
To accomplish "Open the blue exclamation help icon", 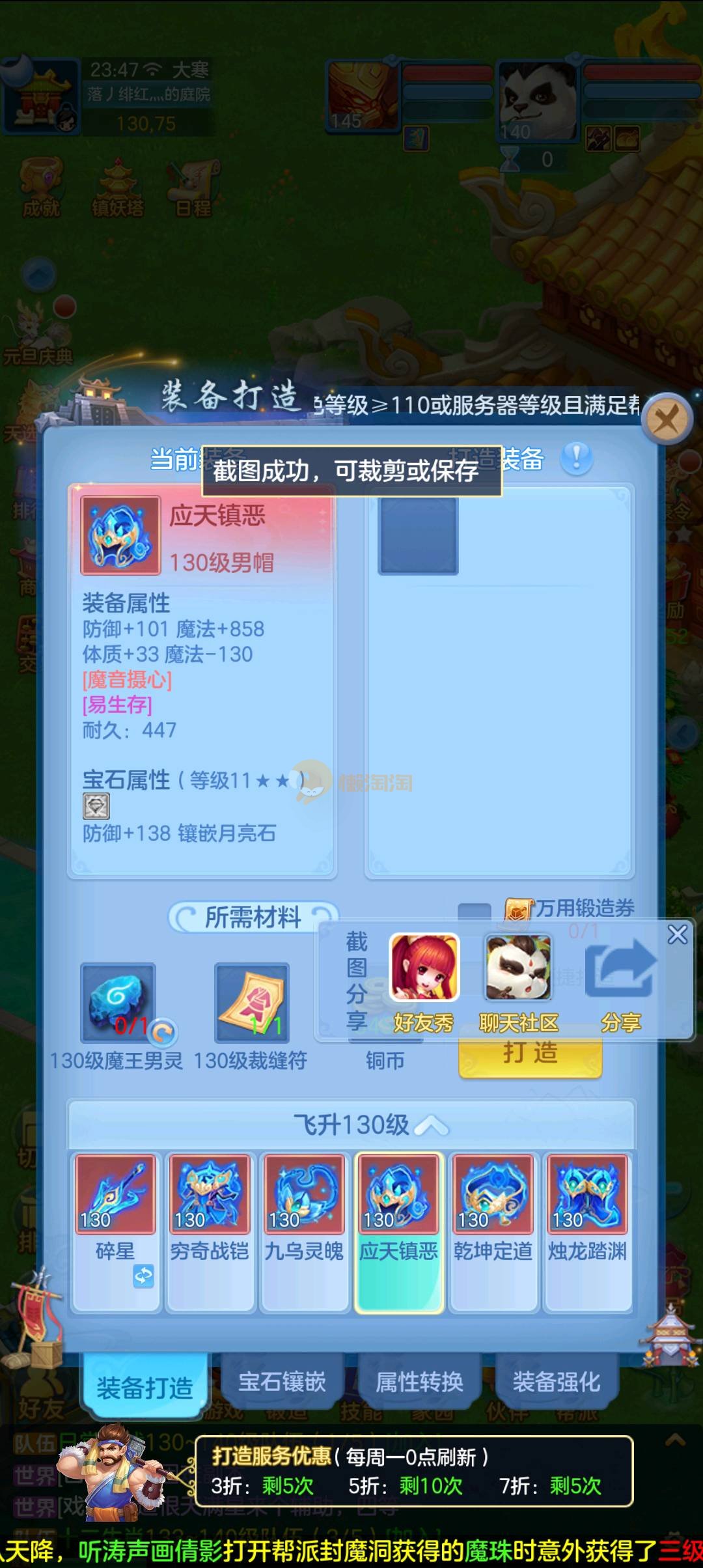I will 576,458.
